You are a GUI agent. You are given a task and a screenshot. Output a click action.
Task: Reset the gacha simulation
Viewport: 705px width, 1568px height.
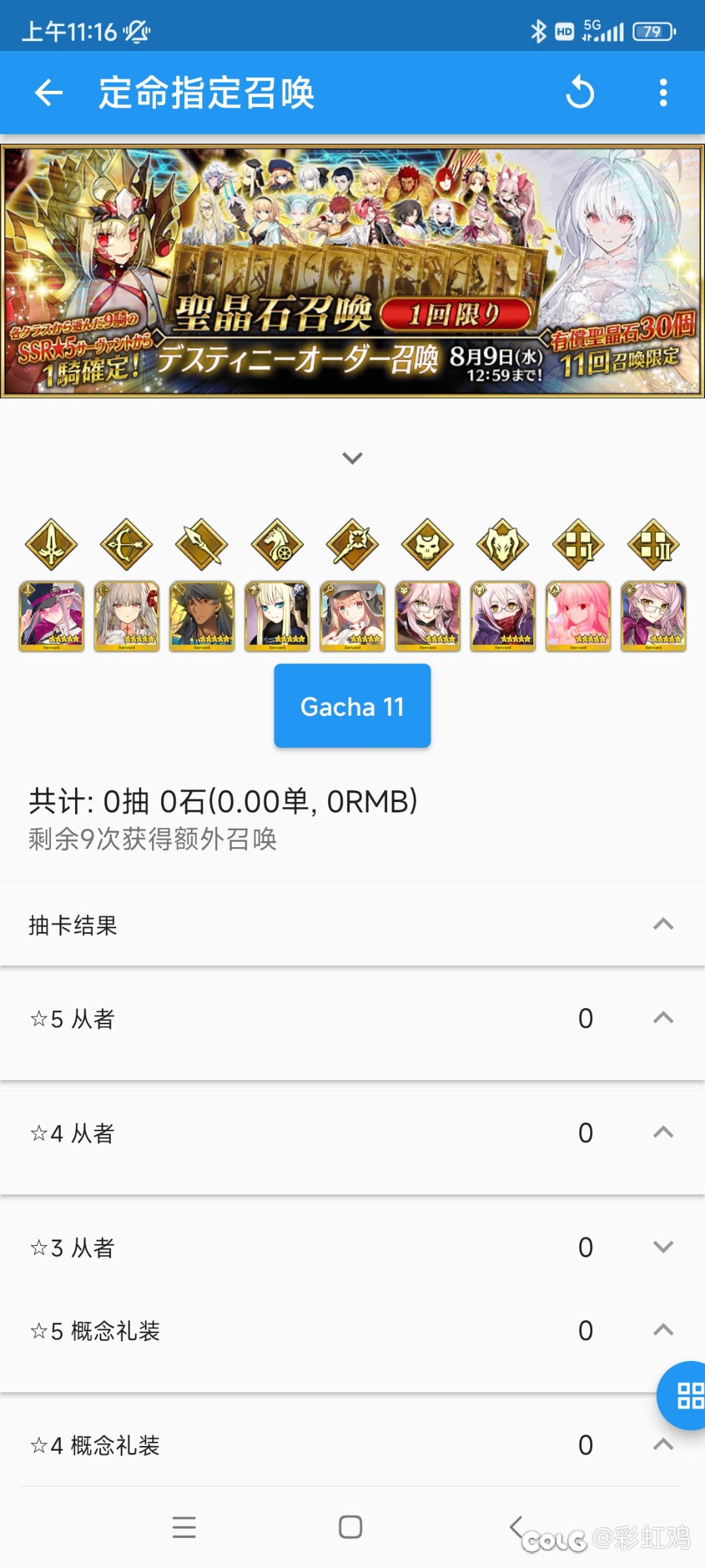click(x=580, y=93)
